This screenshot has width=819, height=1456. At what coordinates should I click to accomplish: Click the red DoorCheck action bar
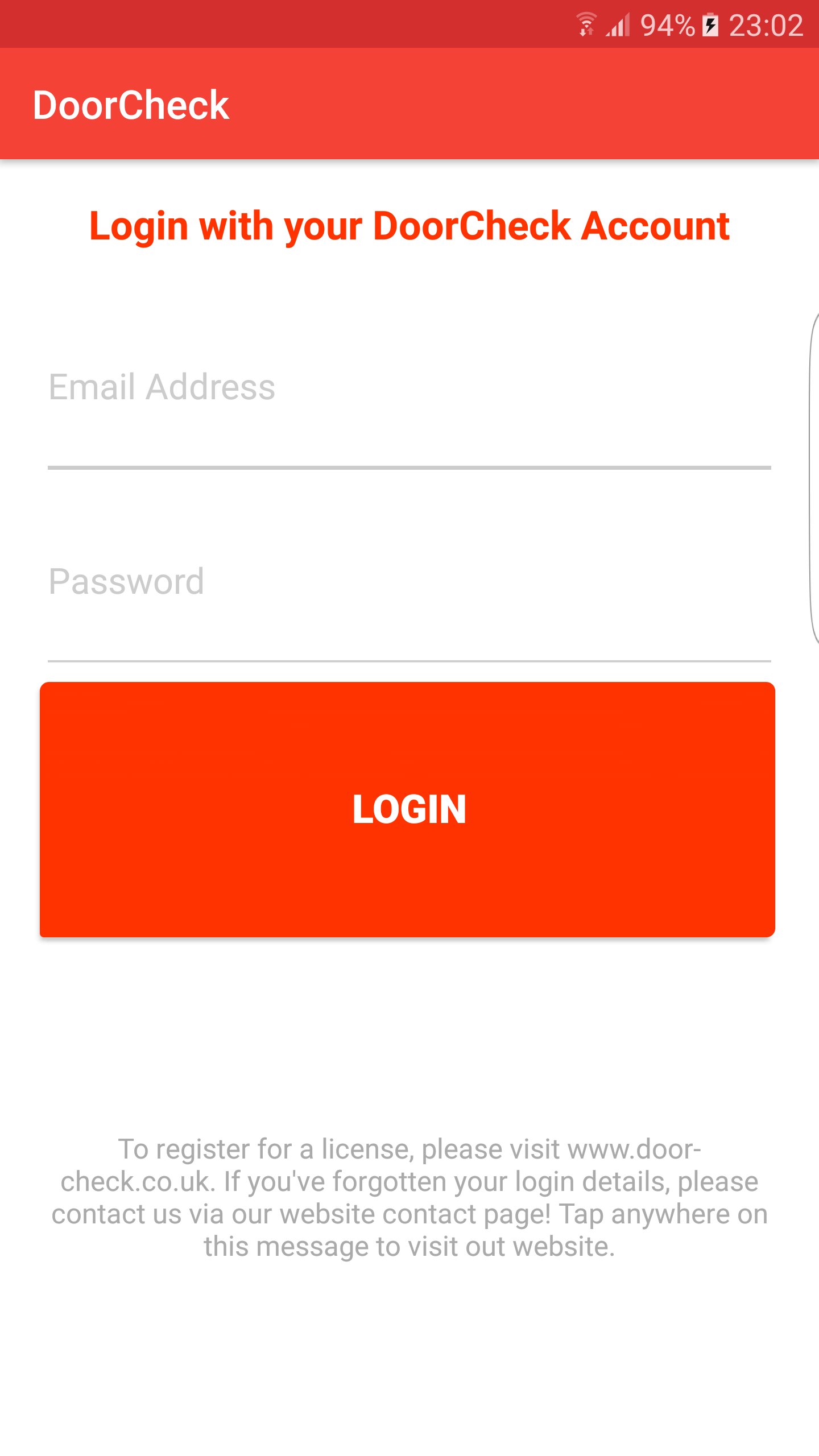click(x=409, y=104)
